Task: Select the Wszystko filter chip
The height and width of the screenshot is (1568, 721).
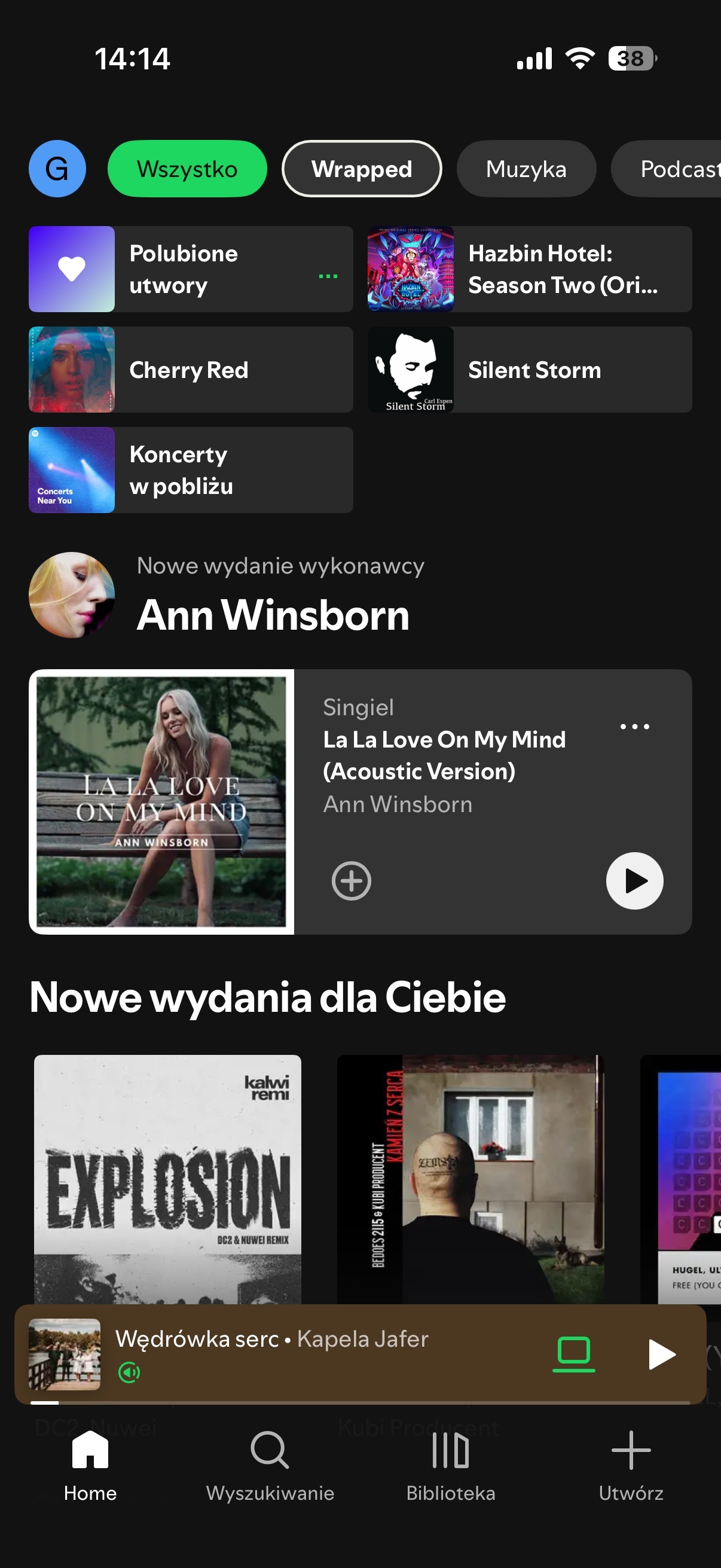Action: coord(187,169)
